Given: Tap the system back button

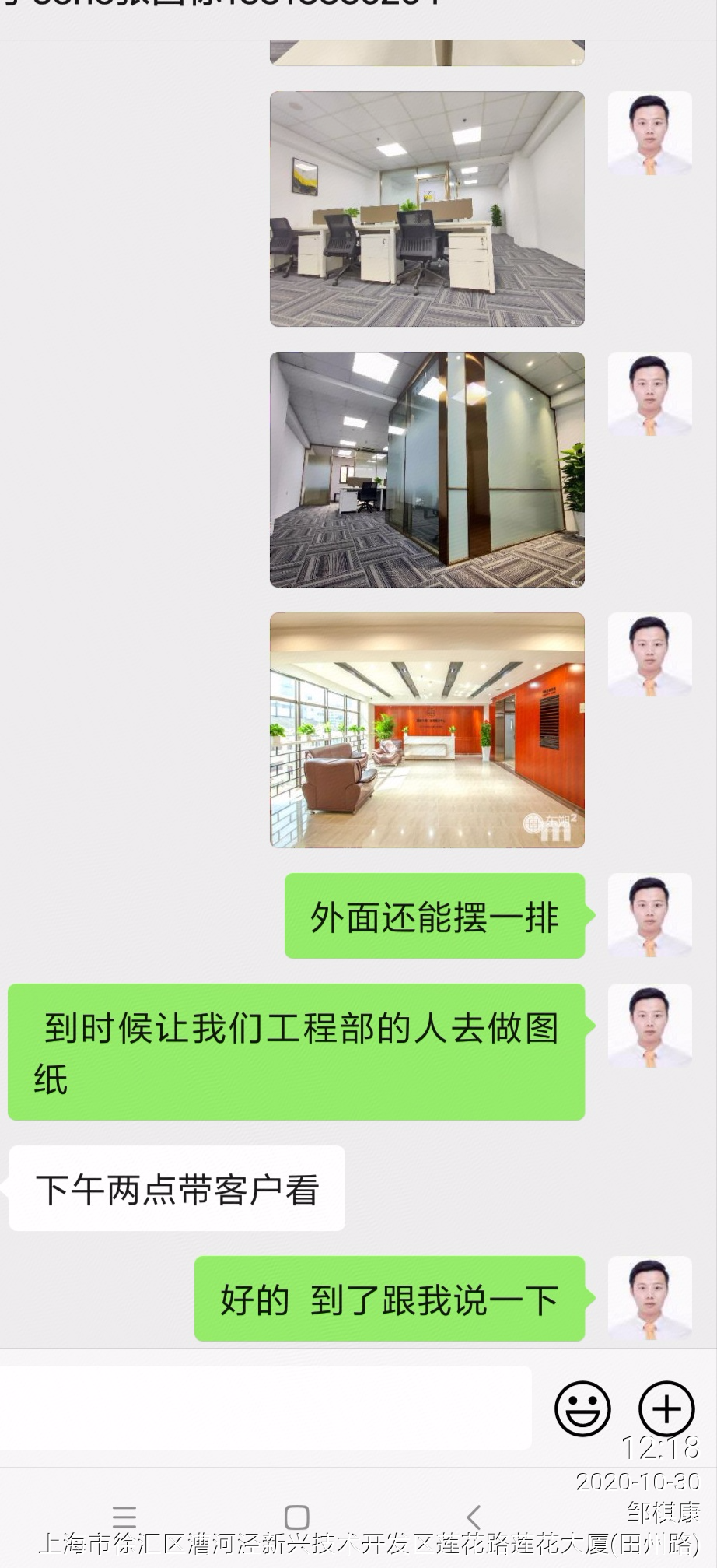Looking at the screenshot, I should point(473,1517).
